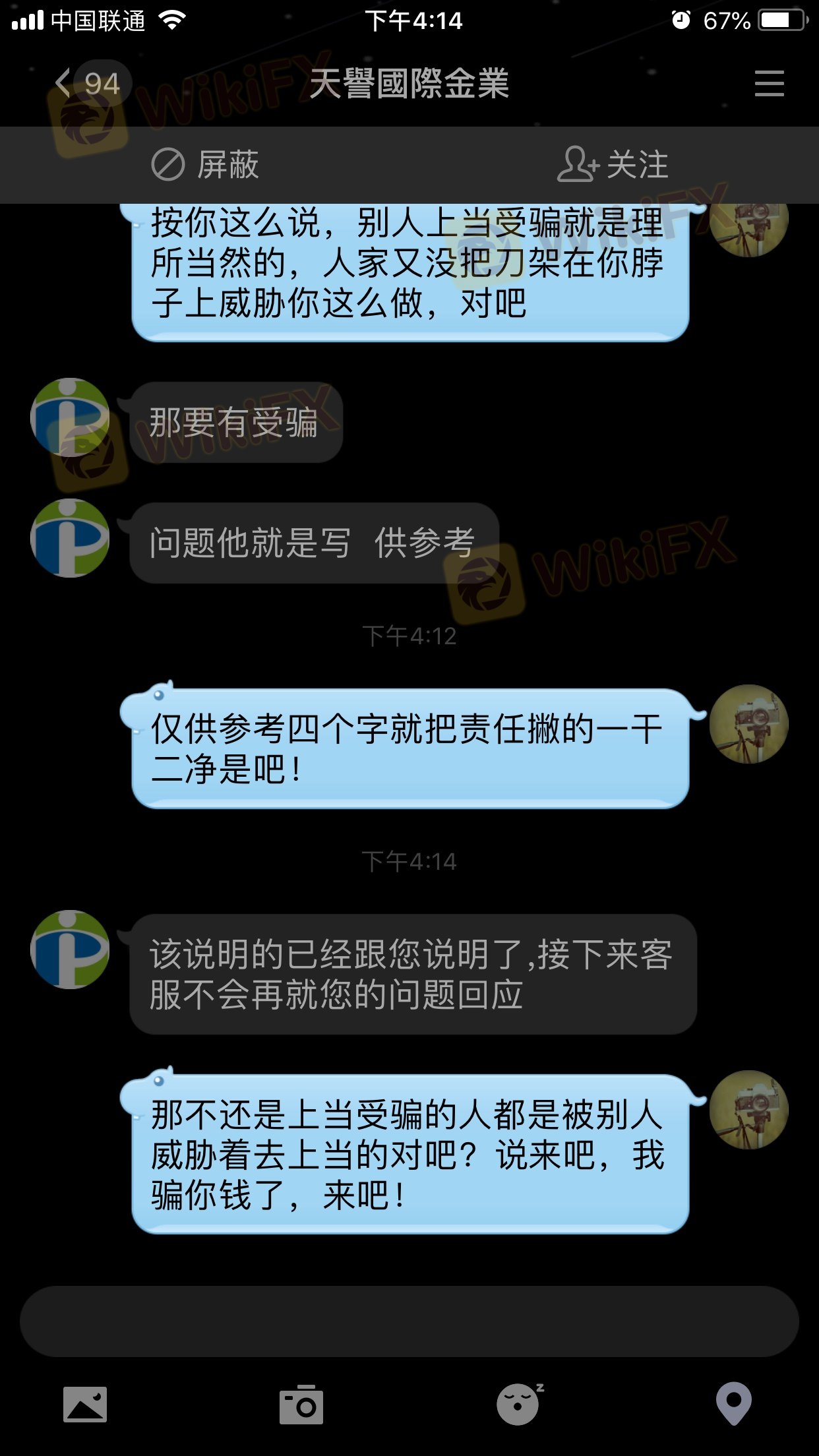Attach a picture from gallery

(85, 1404)
